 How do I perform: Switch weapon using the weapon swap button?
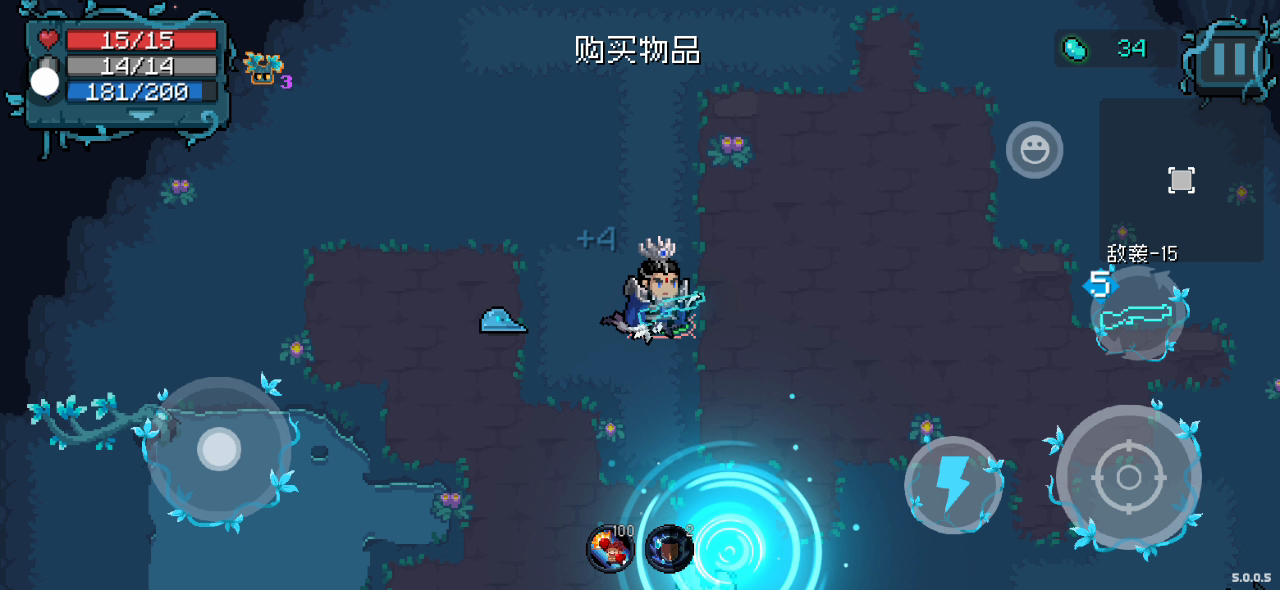tap(1137, 315)
